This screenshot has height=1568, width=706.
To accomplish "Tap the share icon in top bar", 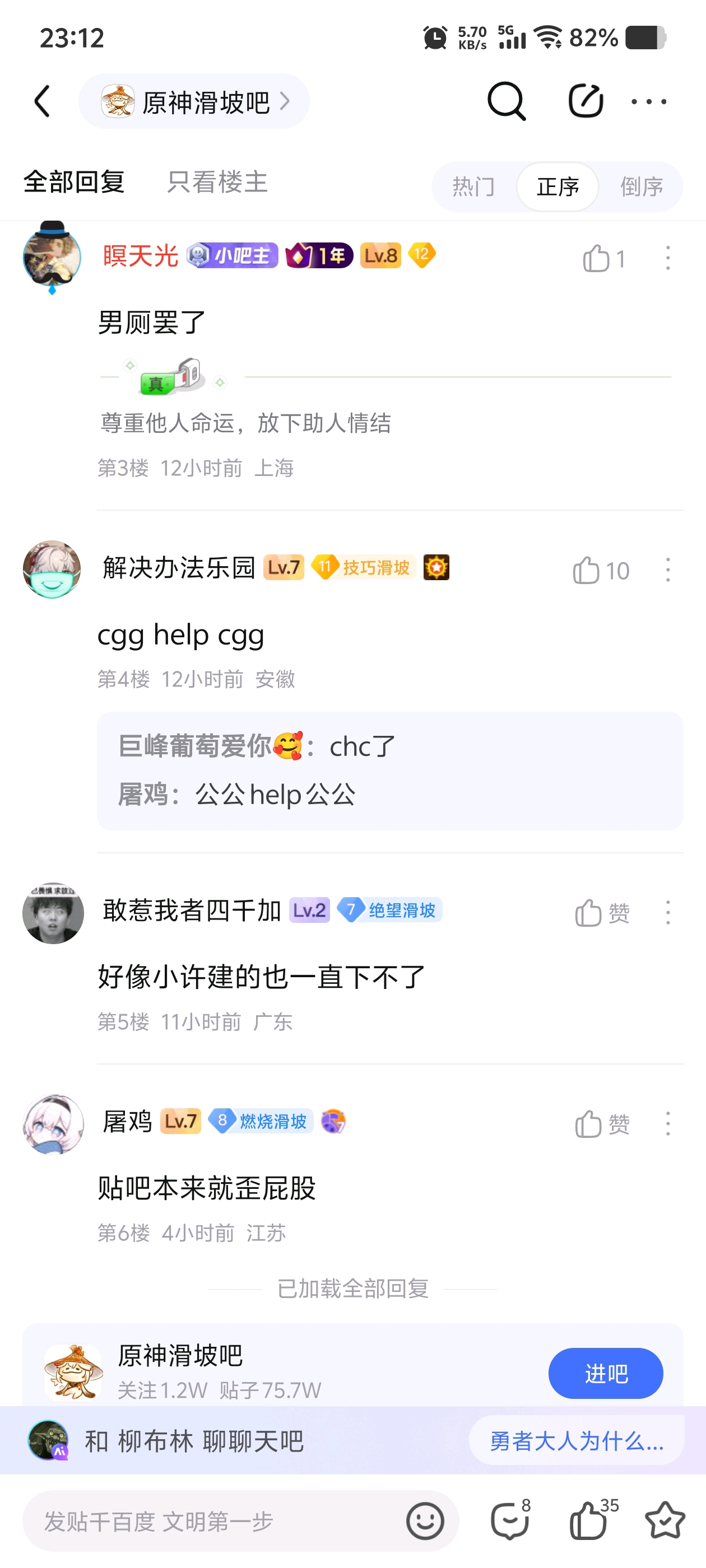I will tap(586, 101).
